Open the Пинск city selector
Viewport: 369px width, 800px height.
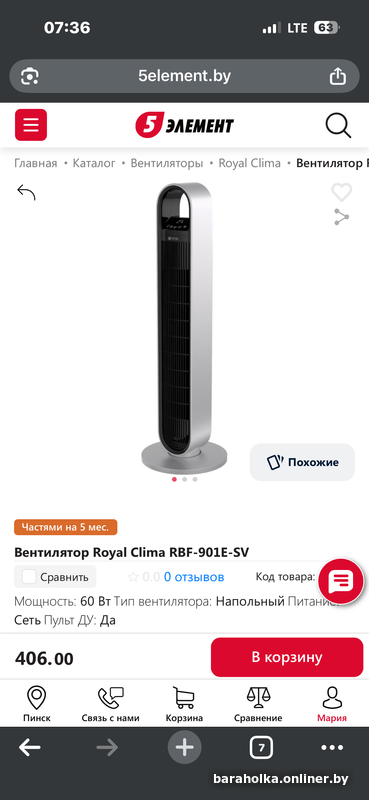click(x=37, y=705)
